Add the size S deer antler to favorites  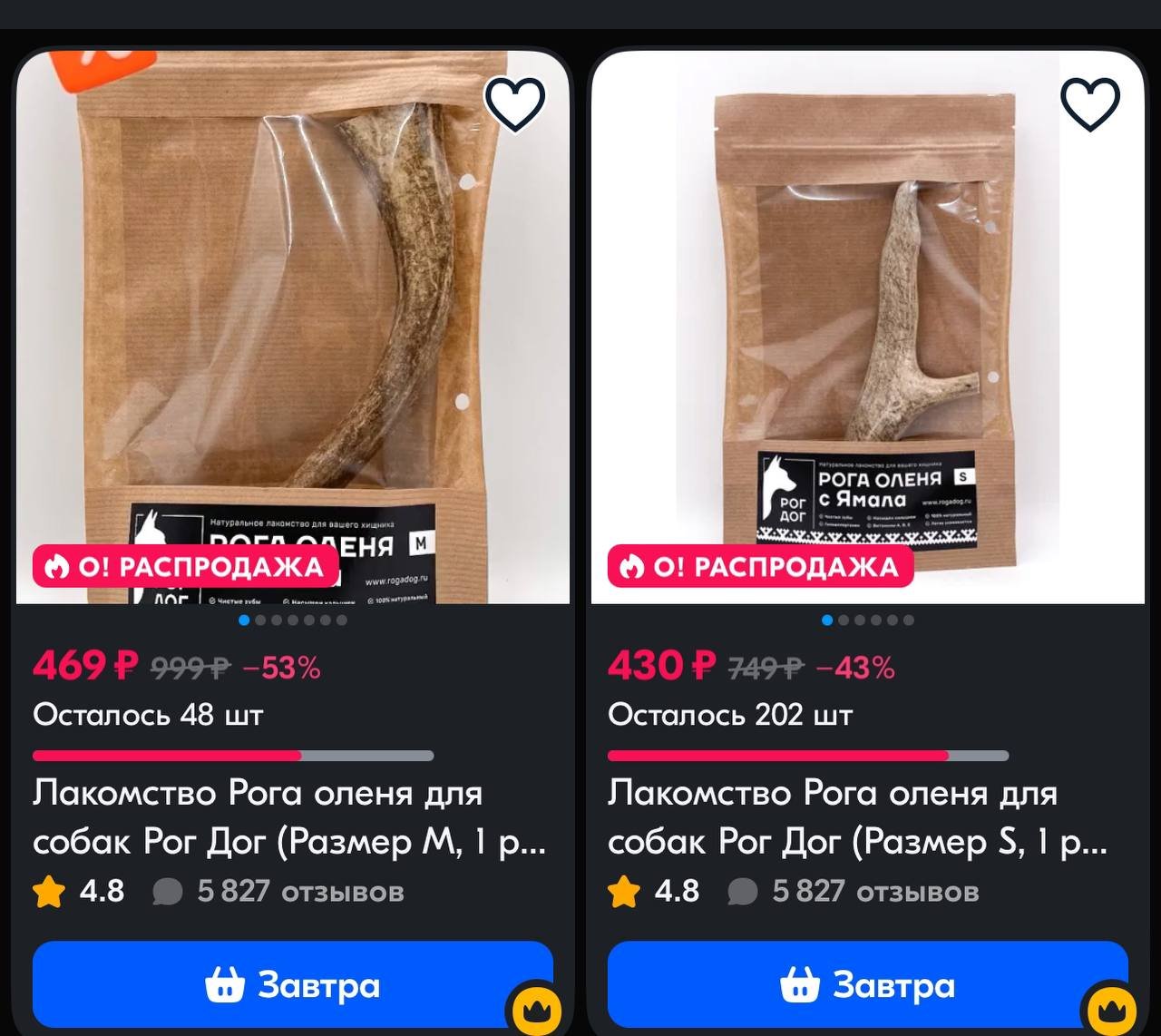click(1090, 103)
